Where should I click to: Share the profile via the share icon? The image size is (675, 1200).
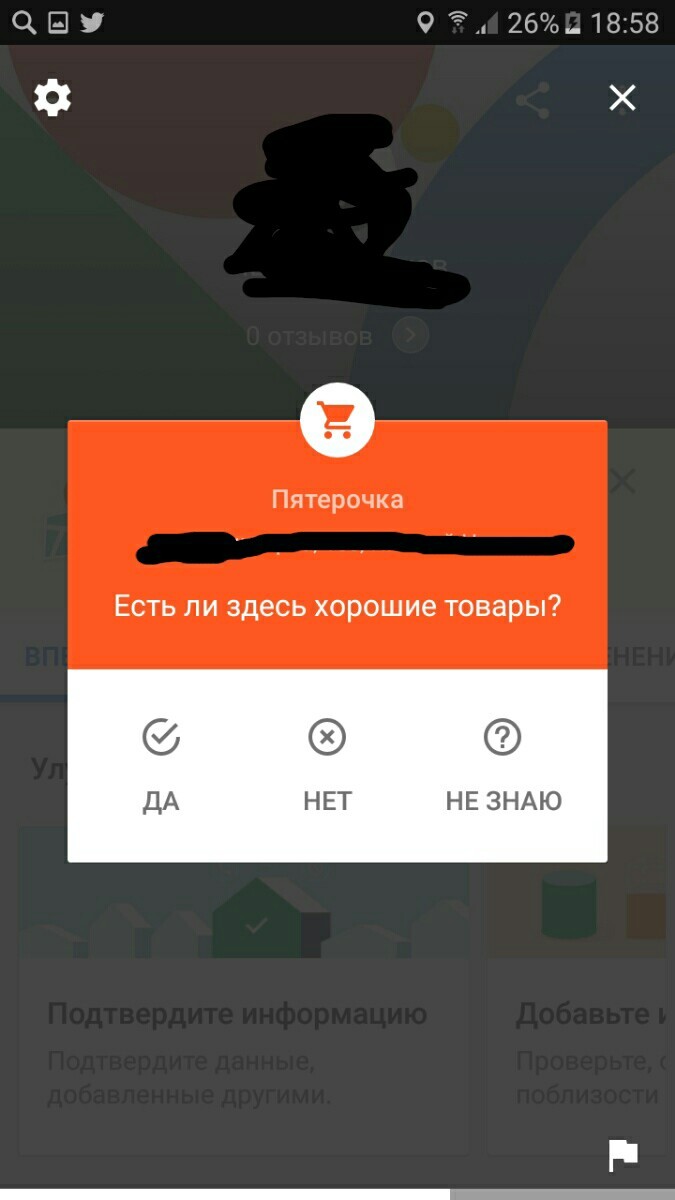533,100
